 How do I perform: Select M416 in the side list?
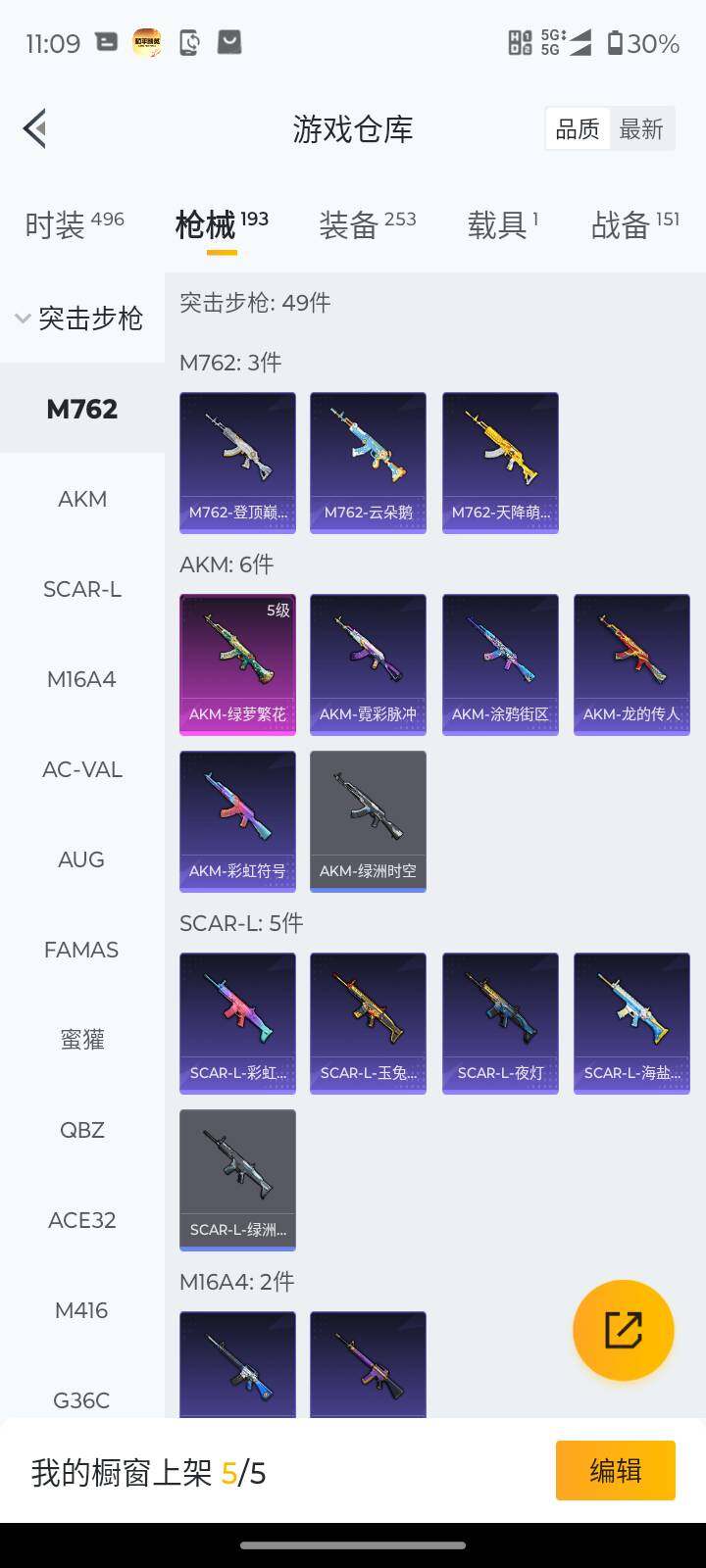pyautogui.click(x=82, y=1310)
